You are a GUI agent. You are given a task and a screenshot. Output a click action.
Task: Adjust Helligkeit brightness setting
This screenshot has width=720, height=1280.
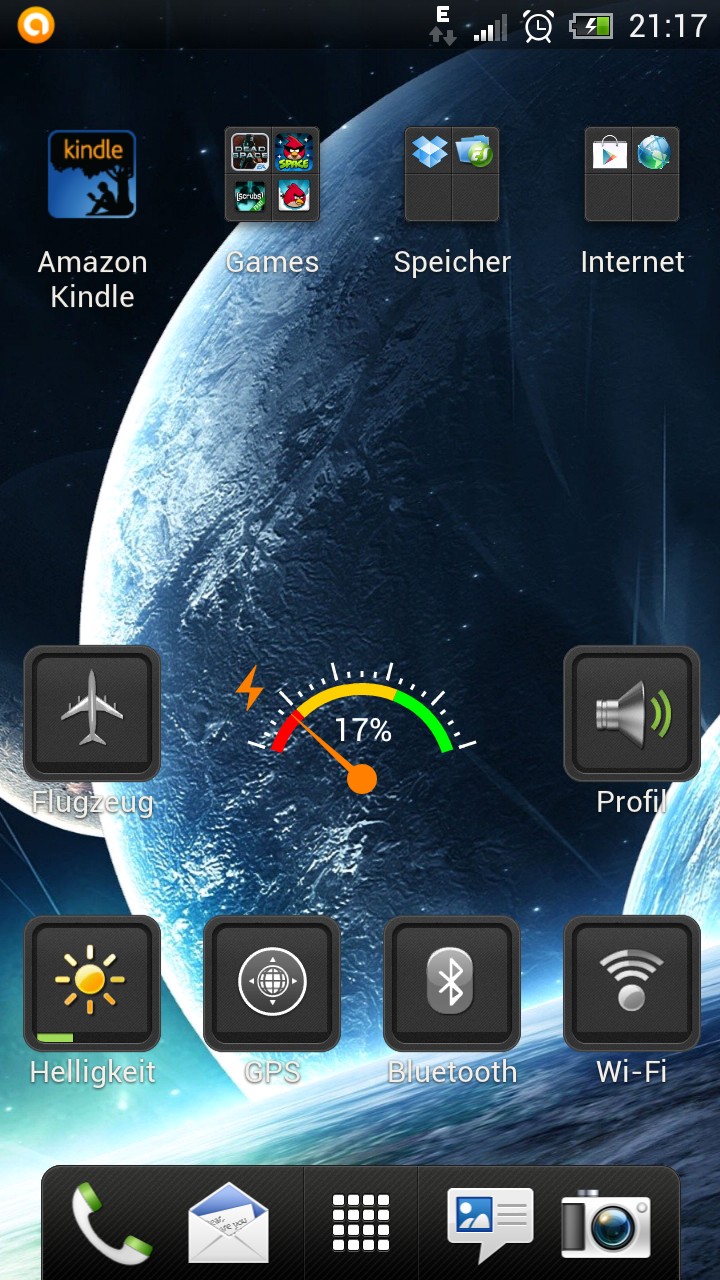[92, 983]
